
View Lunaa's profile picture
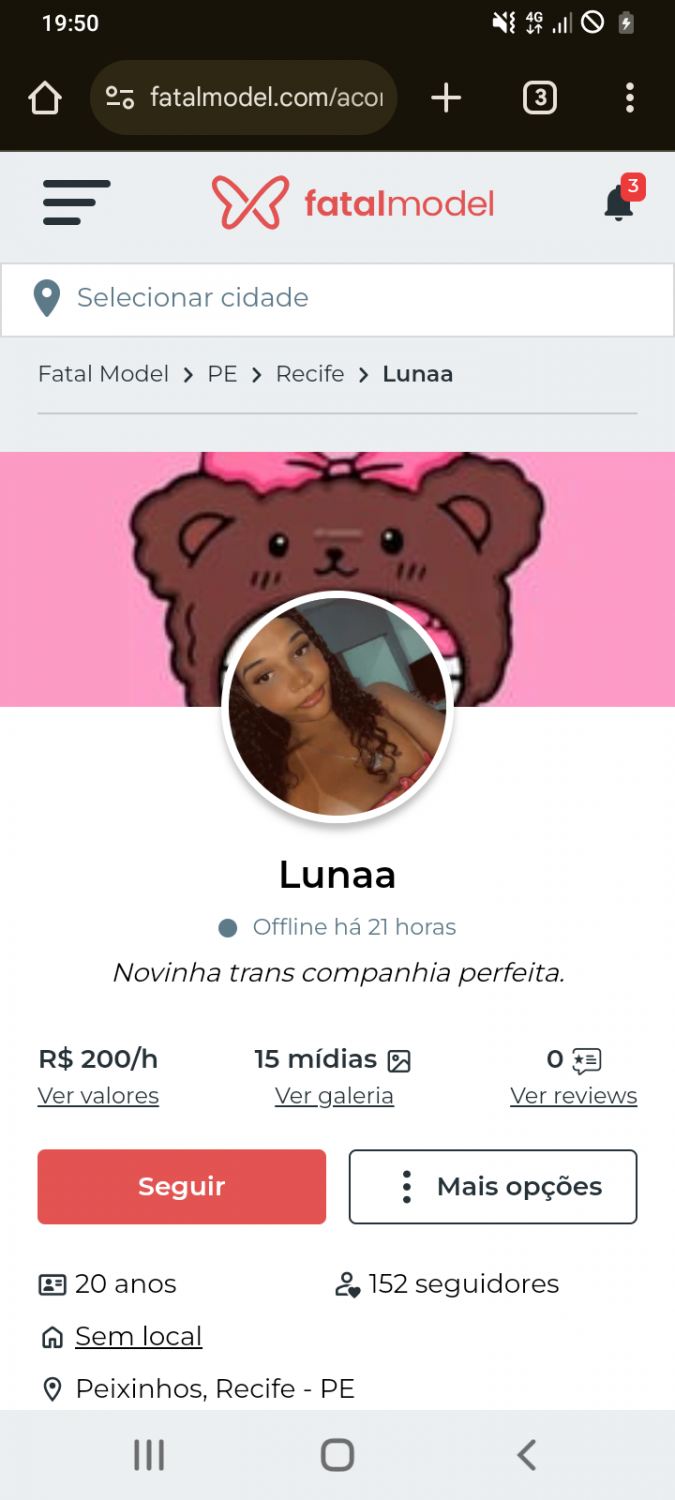pyautogui.click(x=337, y=707)
